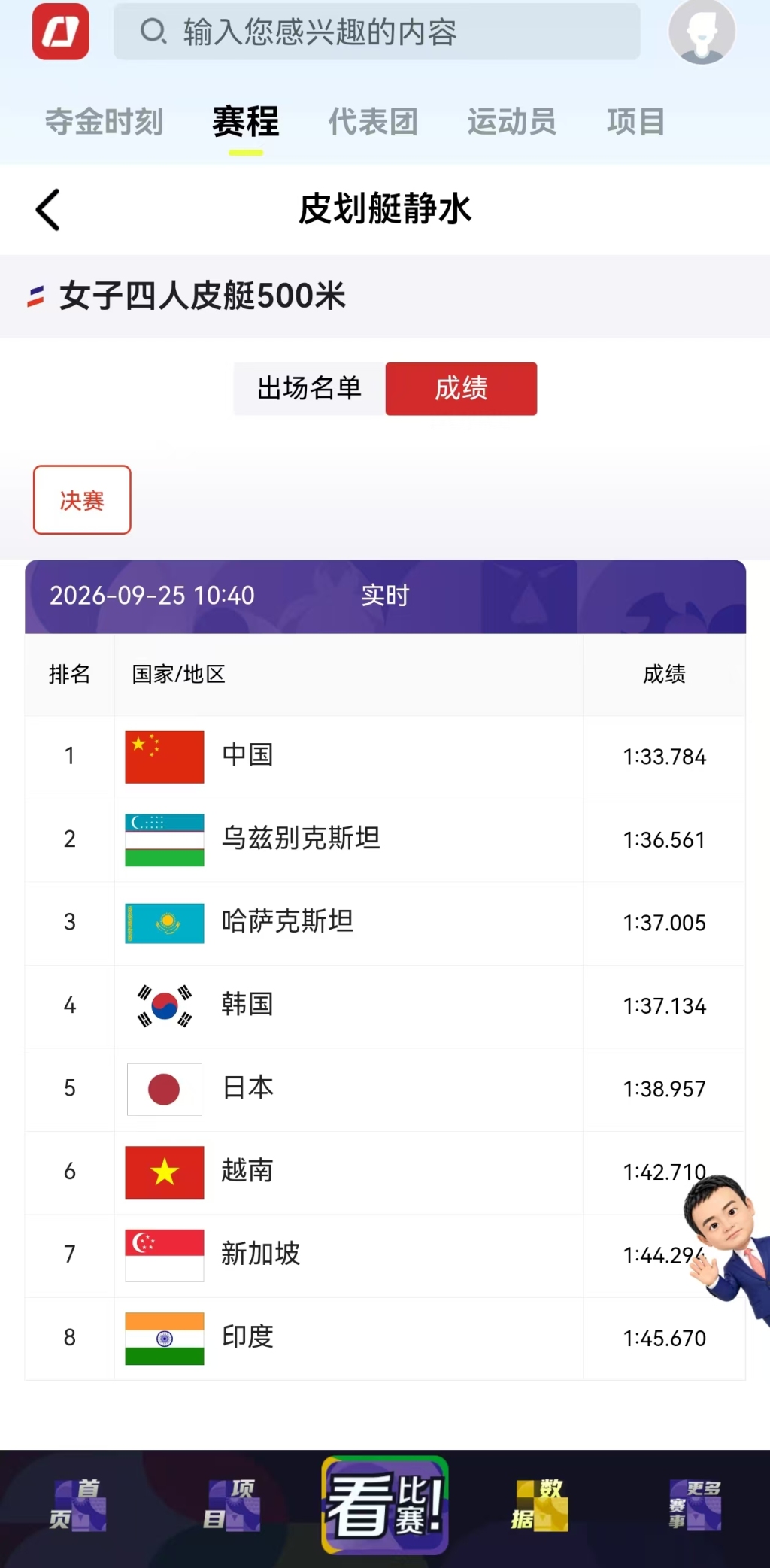This screenshot has width=770, height=1568.
Task: Show the 出场名单 start list
Action: click(x=310, y=389)
